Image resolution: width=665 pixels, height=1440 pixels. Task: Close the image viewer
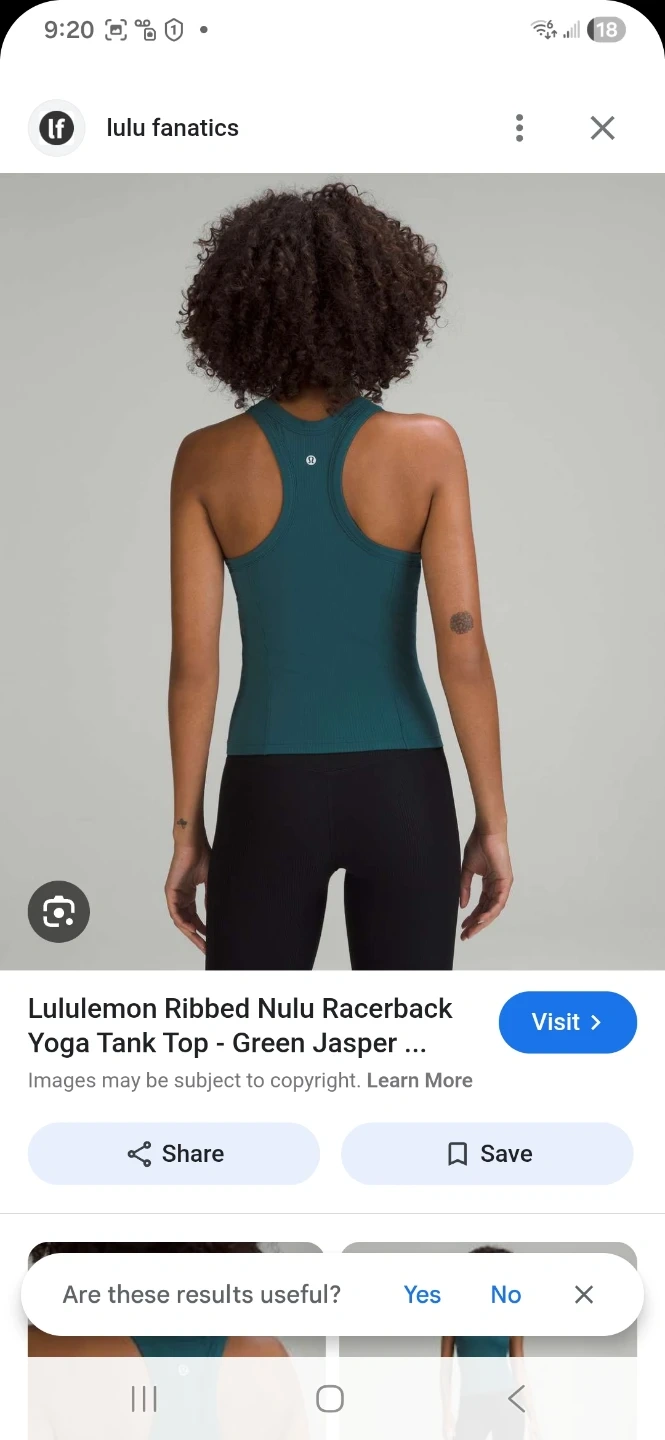coord(602,128)
